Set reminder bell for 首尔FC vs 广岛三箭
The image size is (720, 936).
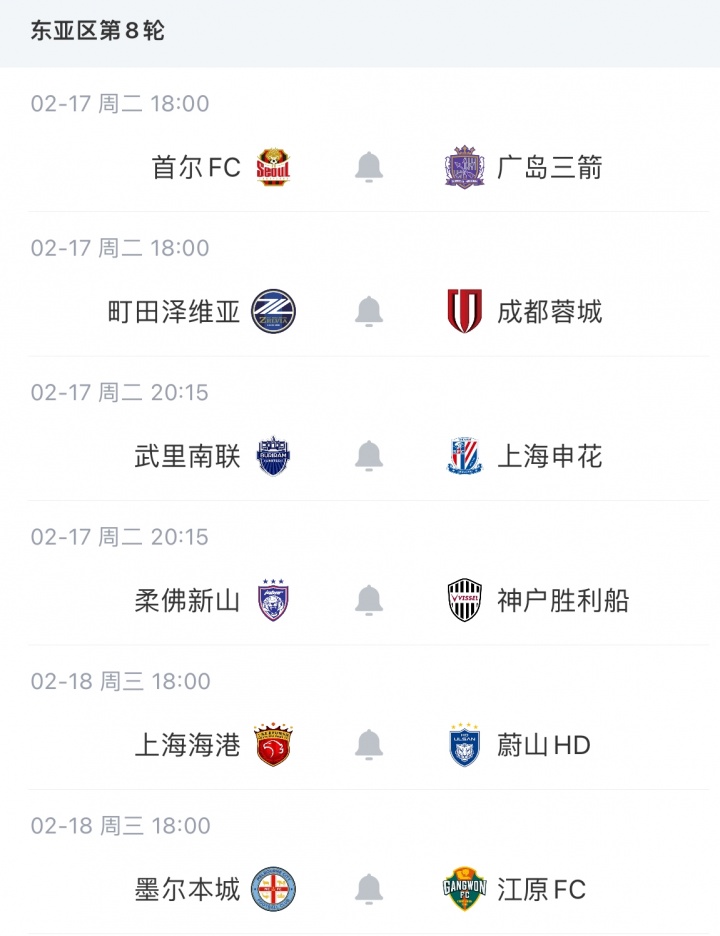(x=369, y=167)
